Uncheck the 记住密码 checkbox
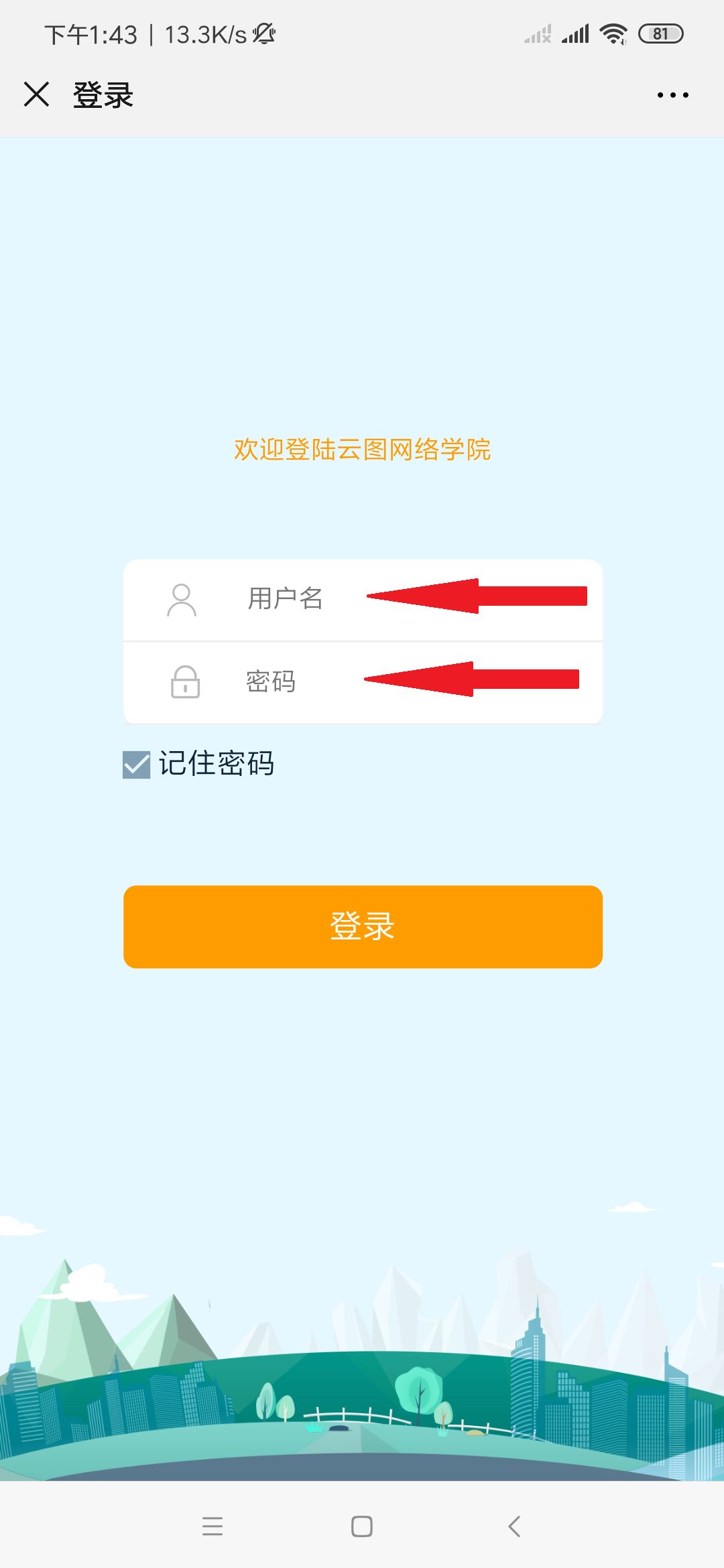 point(137,765)
